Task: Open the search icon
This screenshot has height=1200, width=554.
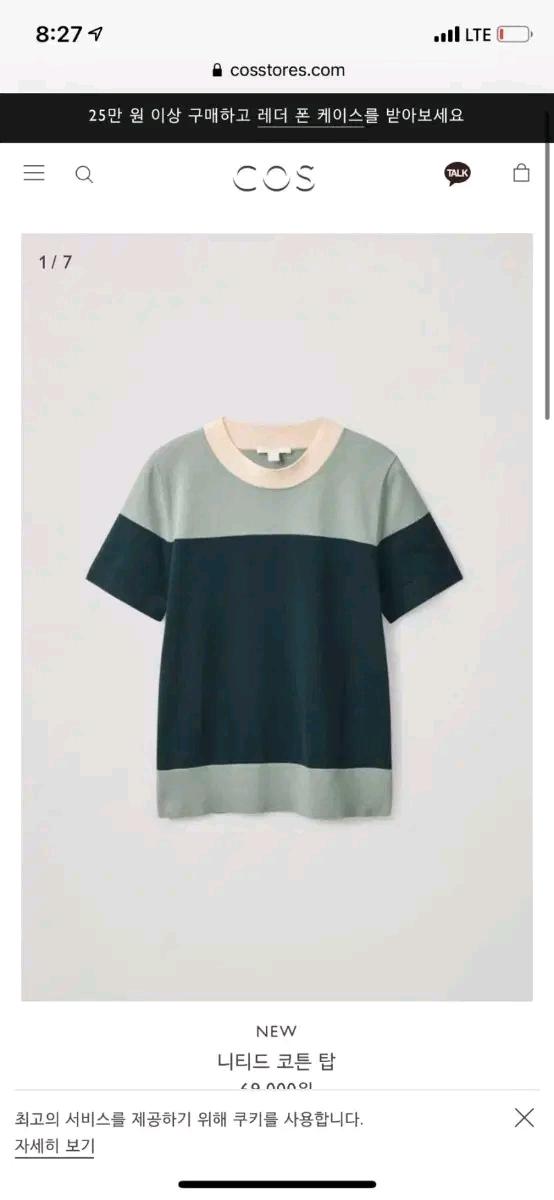Action: coord(85,175)
